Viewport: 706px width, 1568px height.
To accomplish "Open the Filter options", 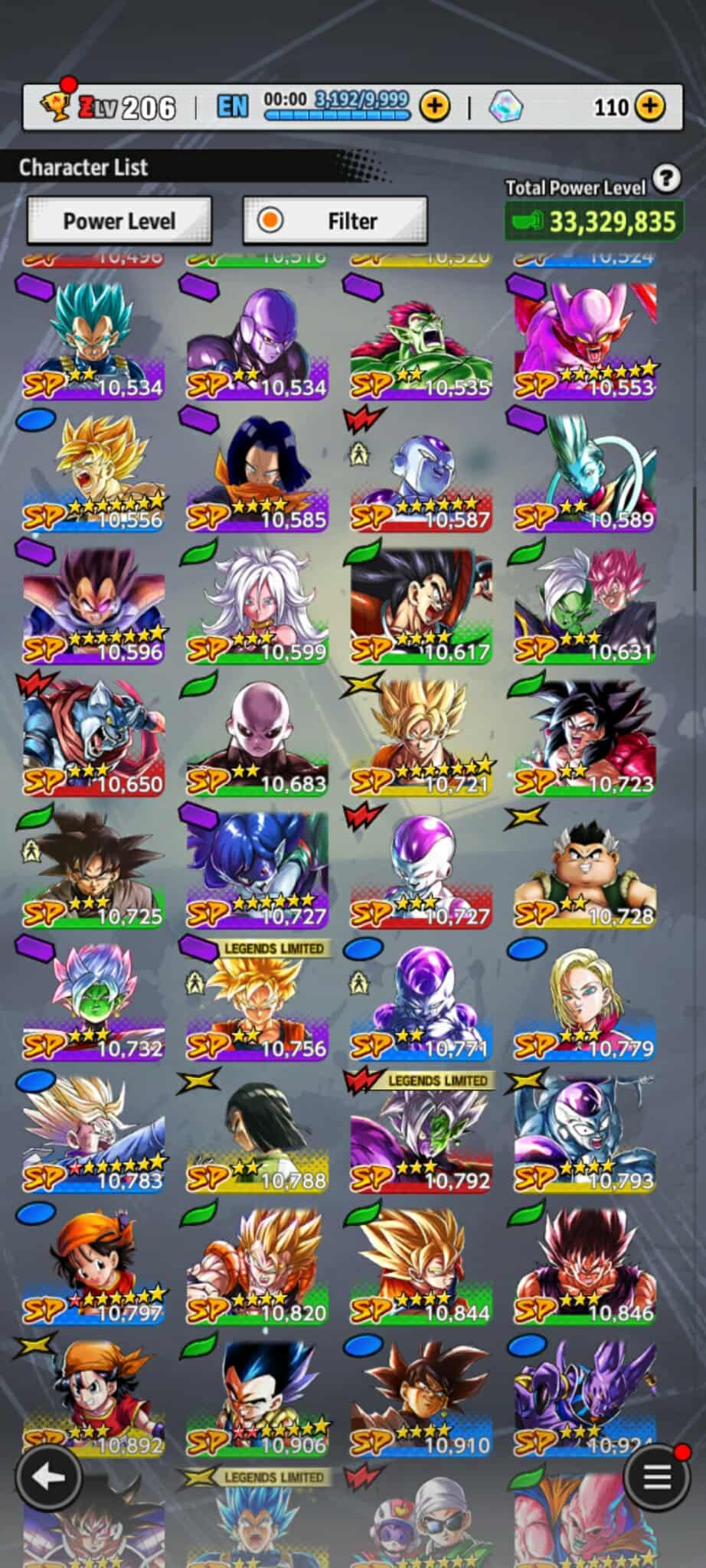I will [x=335, y=221].
